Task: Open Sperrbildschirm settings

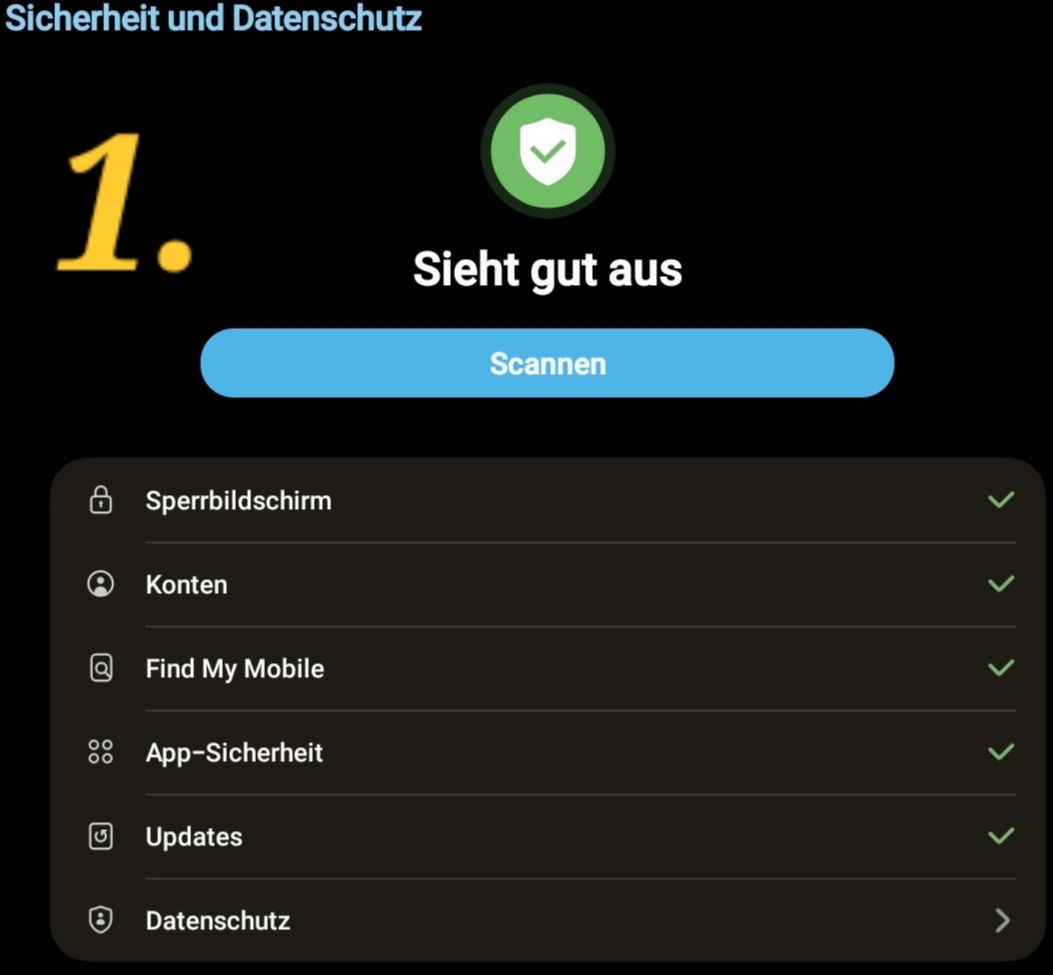Action: (x=238, y=500)
